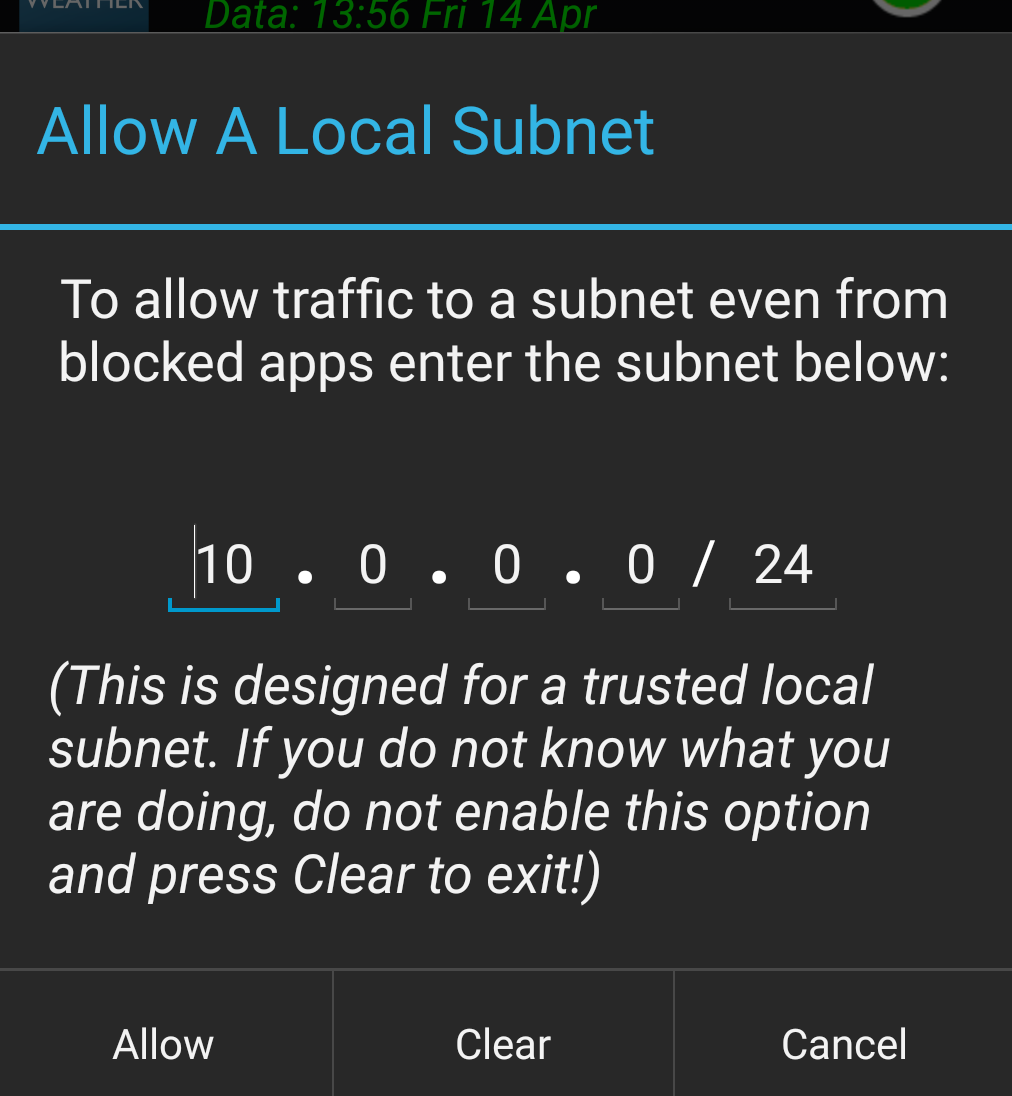Image resolution: width=1012 pixels, height=1096 pixels.
Task: Select the fourth octet field before the slash
Action: (641, 567)
